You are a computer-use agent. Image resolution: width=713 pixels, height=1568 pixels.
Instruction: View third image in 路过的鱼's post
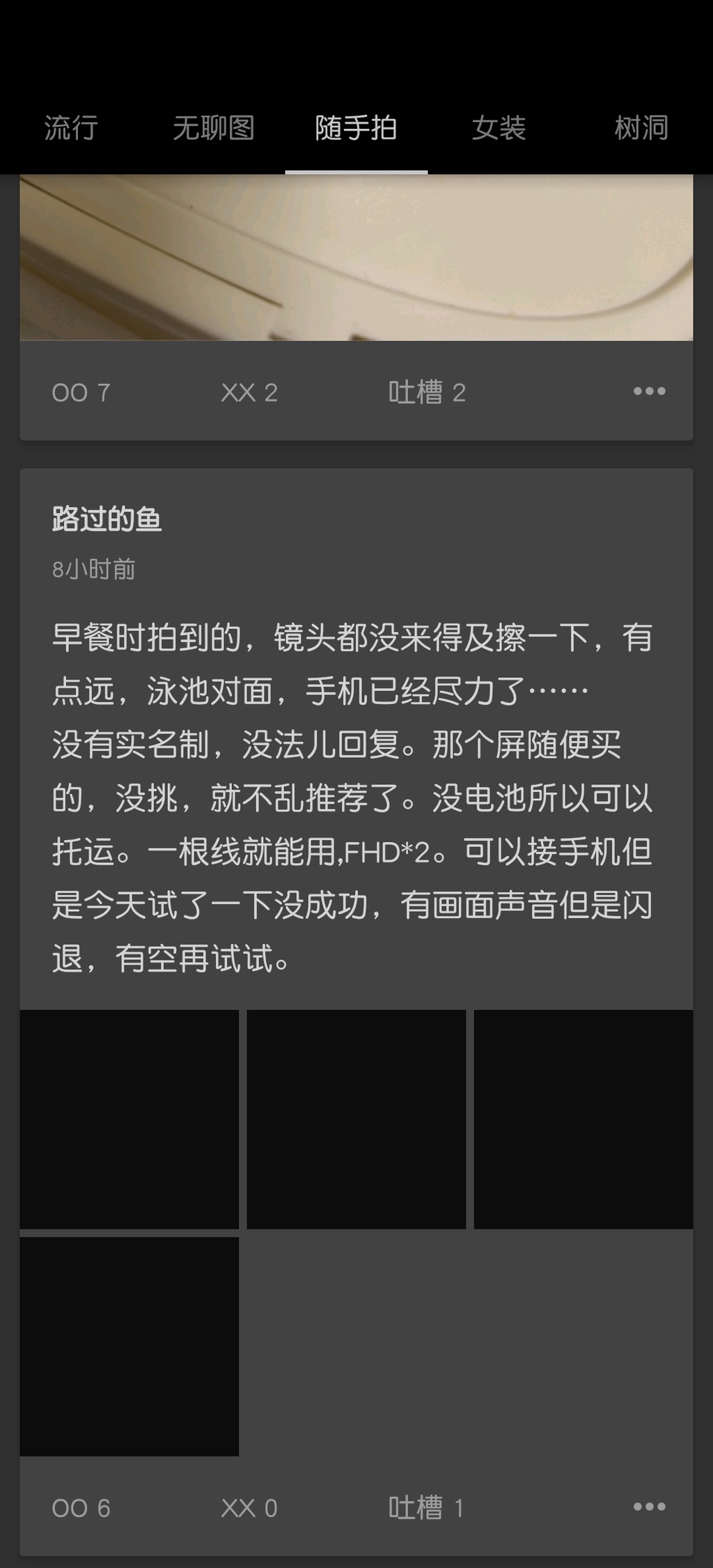point(583,1119)
